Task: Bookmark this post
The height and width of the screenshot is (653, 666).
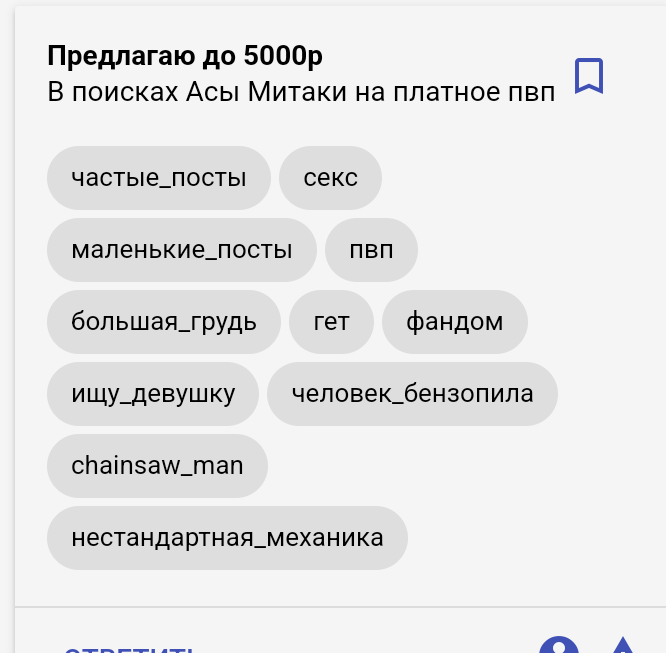Action: tap(589, 76)
